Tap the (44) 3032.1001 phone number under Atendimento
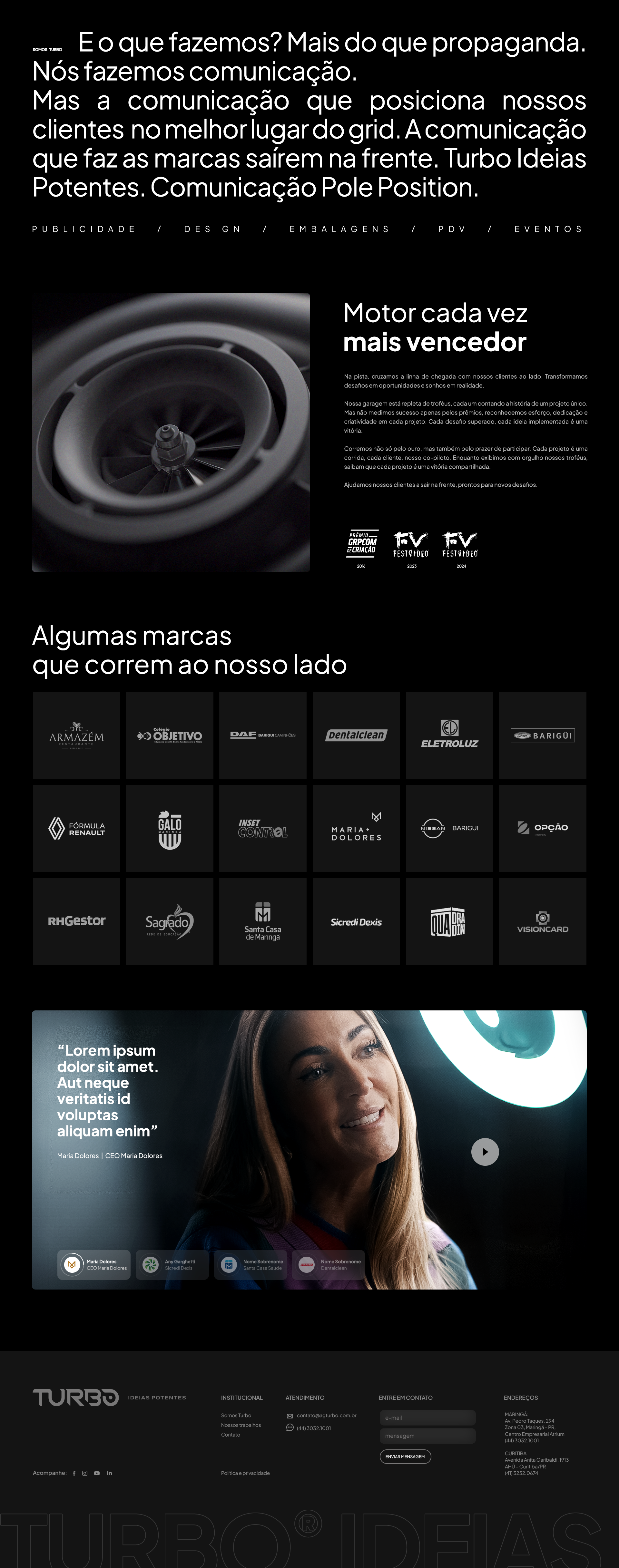Viewport: 619px width, 1568px height. (x=314, y=1428)
